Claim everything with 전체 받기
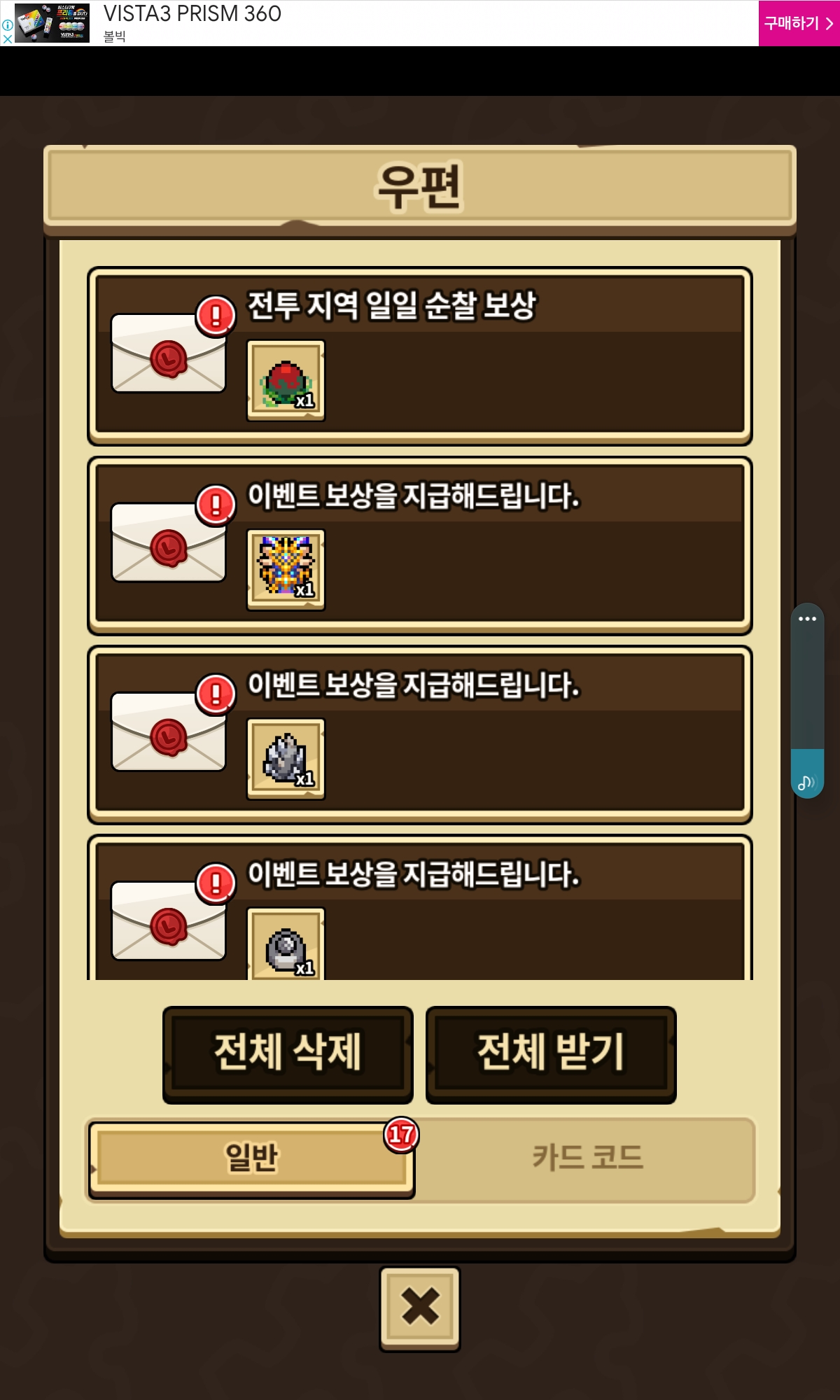Viewport: 840px width, 1400px height. (551, 1054)
